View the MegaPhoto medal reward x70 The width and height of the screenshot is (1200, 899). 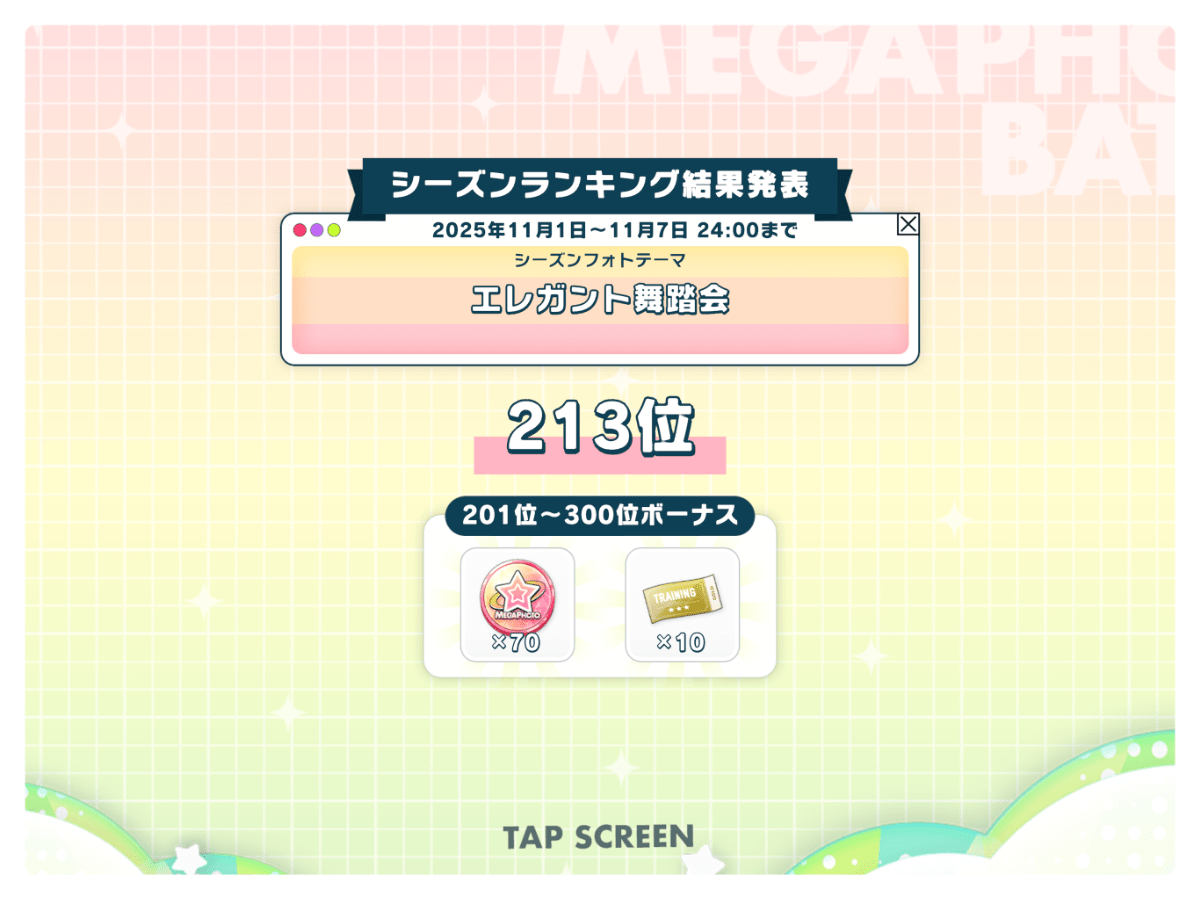[x=517, y=604]
